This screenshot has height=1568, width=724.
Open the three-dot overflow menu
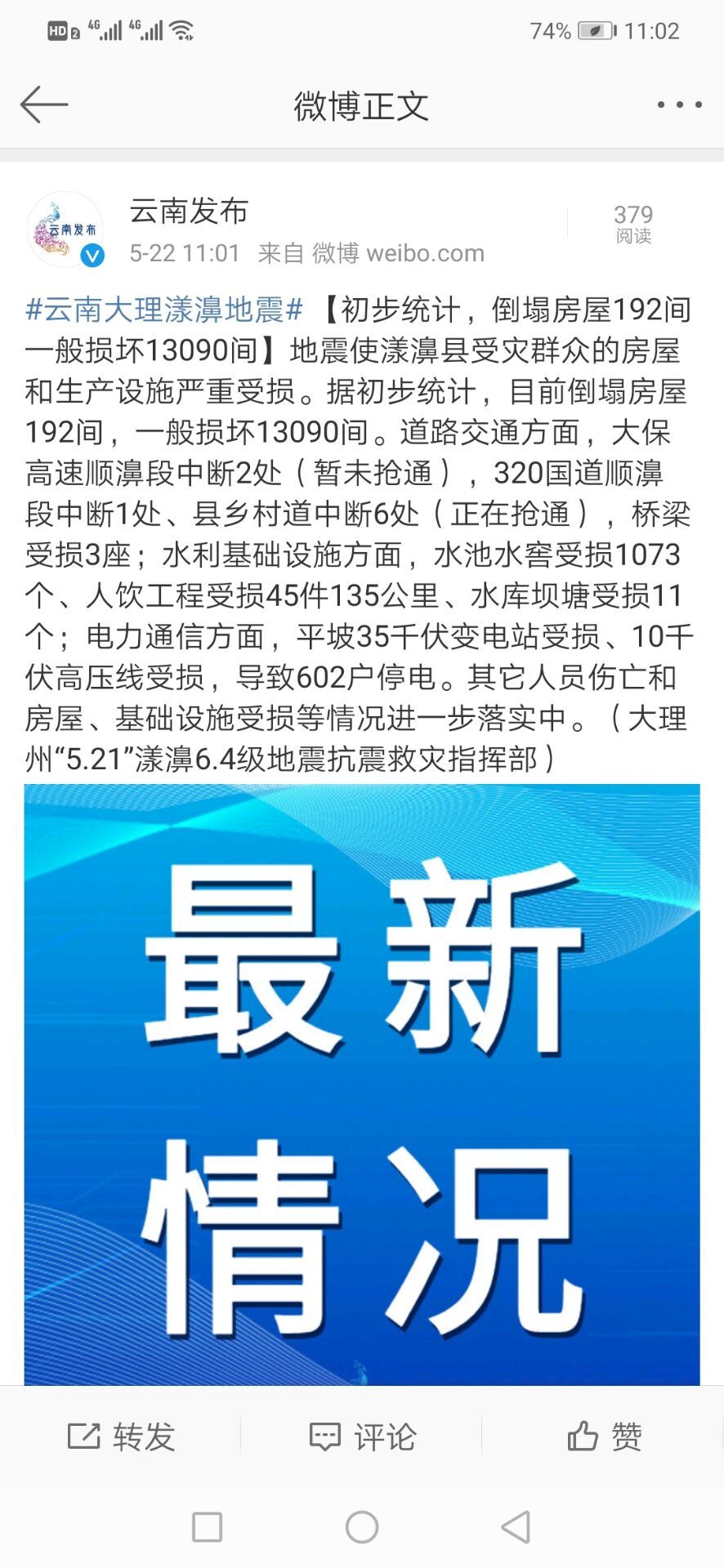[679, 105]
